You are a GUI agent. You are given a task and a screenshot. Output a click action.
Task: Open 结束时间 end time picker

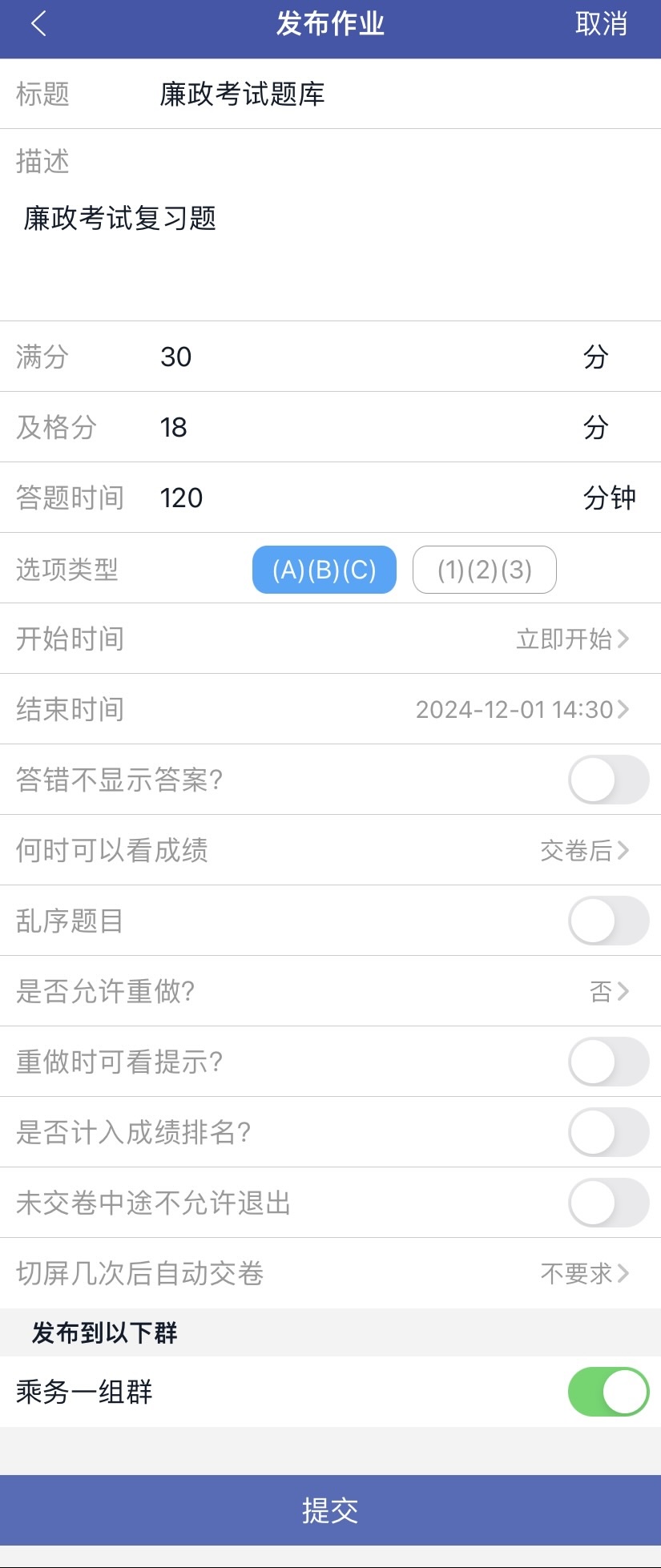click(x=522, y=709)
